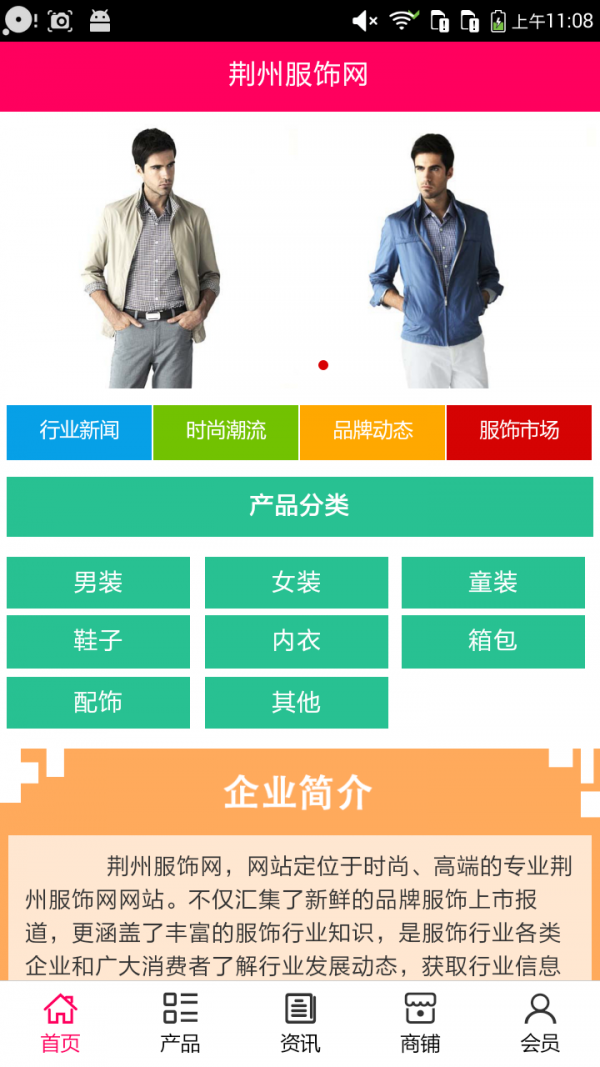Select the 男装 category
The width and height of the screenshot is (600, 1067).
tap(98, 583)
